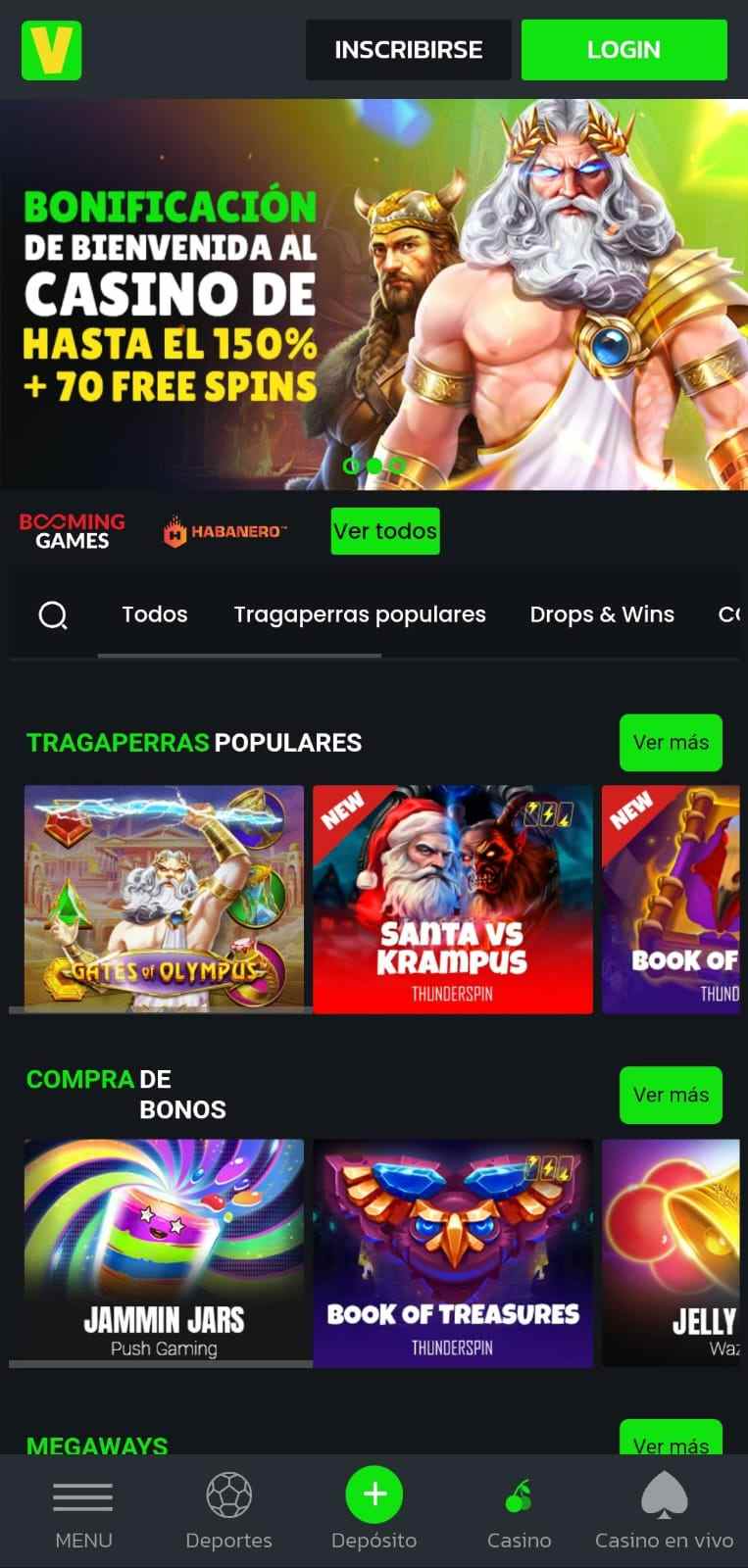This screenshot has width=748, height=1568.
Task: Switch to the Drops & Wins tab
Action: pyautogui.click(x=601, y=614)
